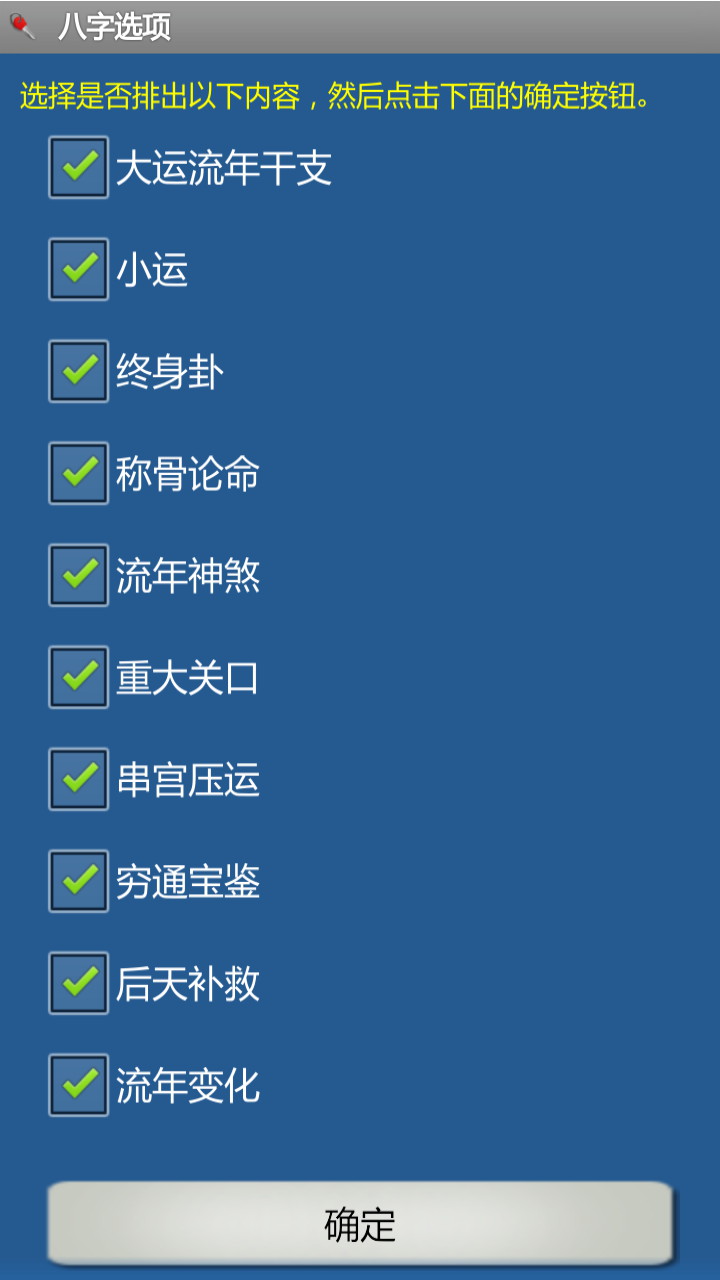The height and width of the screenshot is (1280, 720).
Task: Disable the 后天补救 checkbox
Action: [79, 983]
